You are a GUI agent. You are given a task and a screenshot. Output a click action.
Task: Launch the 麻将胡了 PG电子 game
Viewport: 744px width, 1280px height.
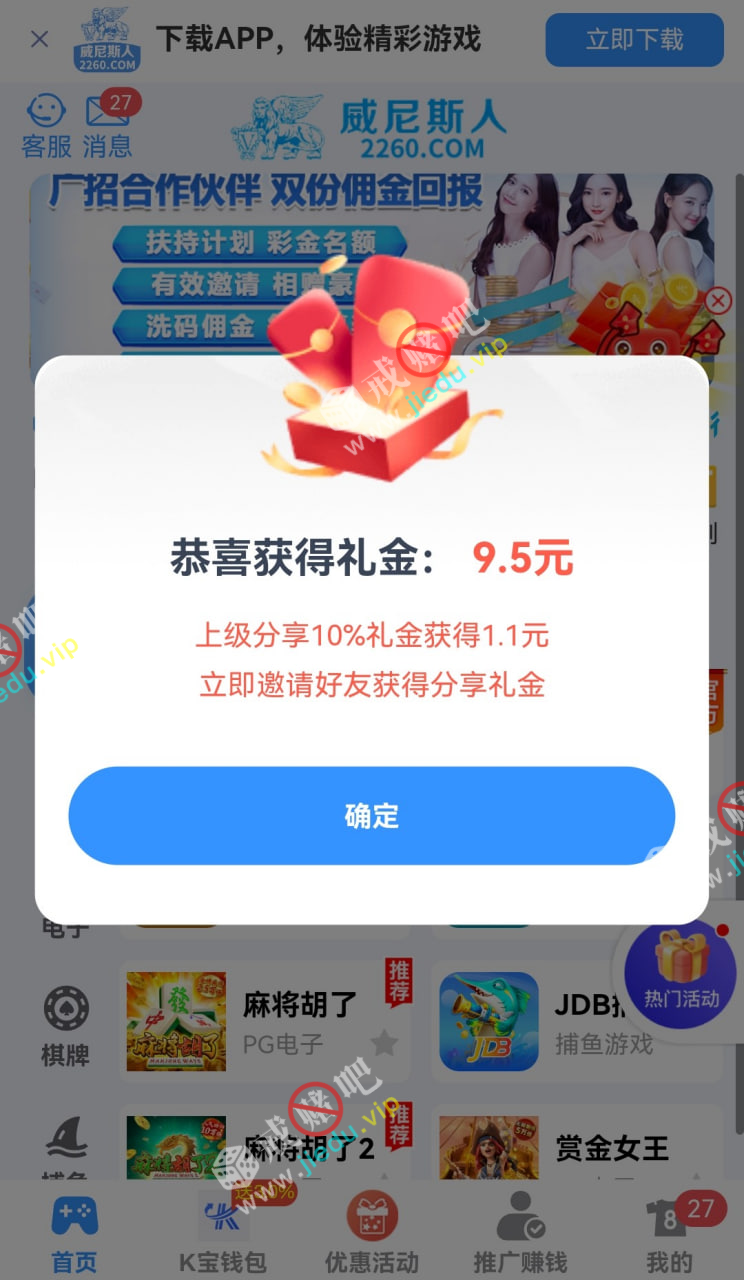[x=265, y=1022]
